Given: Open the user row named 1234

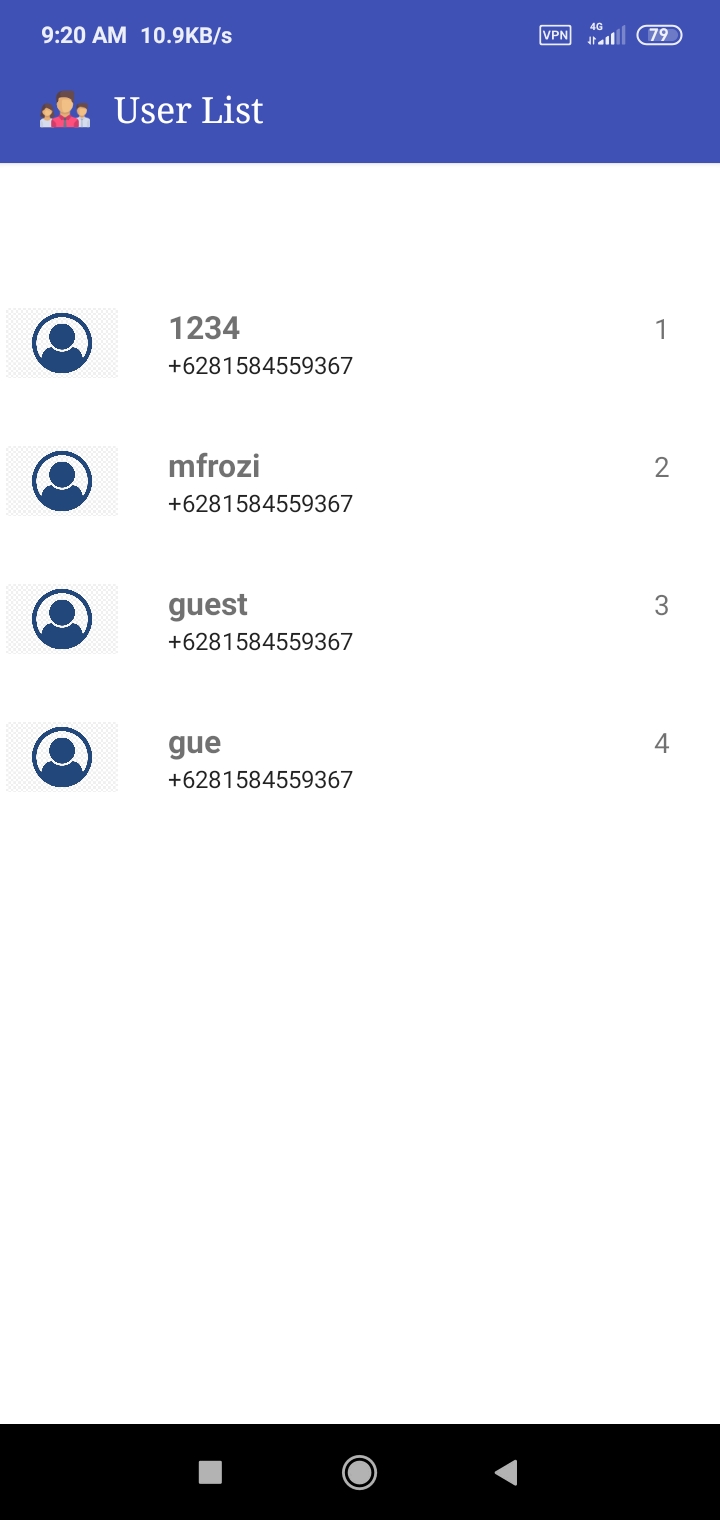Looking at the screenshot, I should pyautogui.click(x=360, y=344).
